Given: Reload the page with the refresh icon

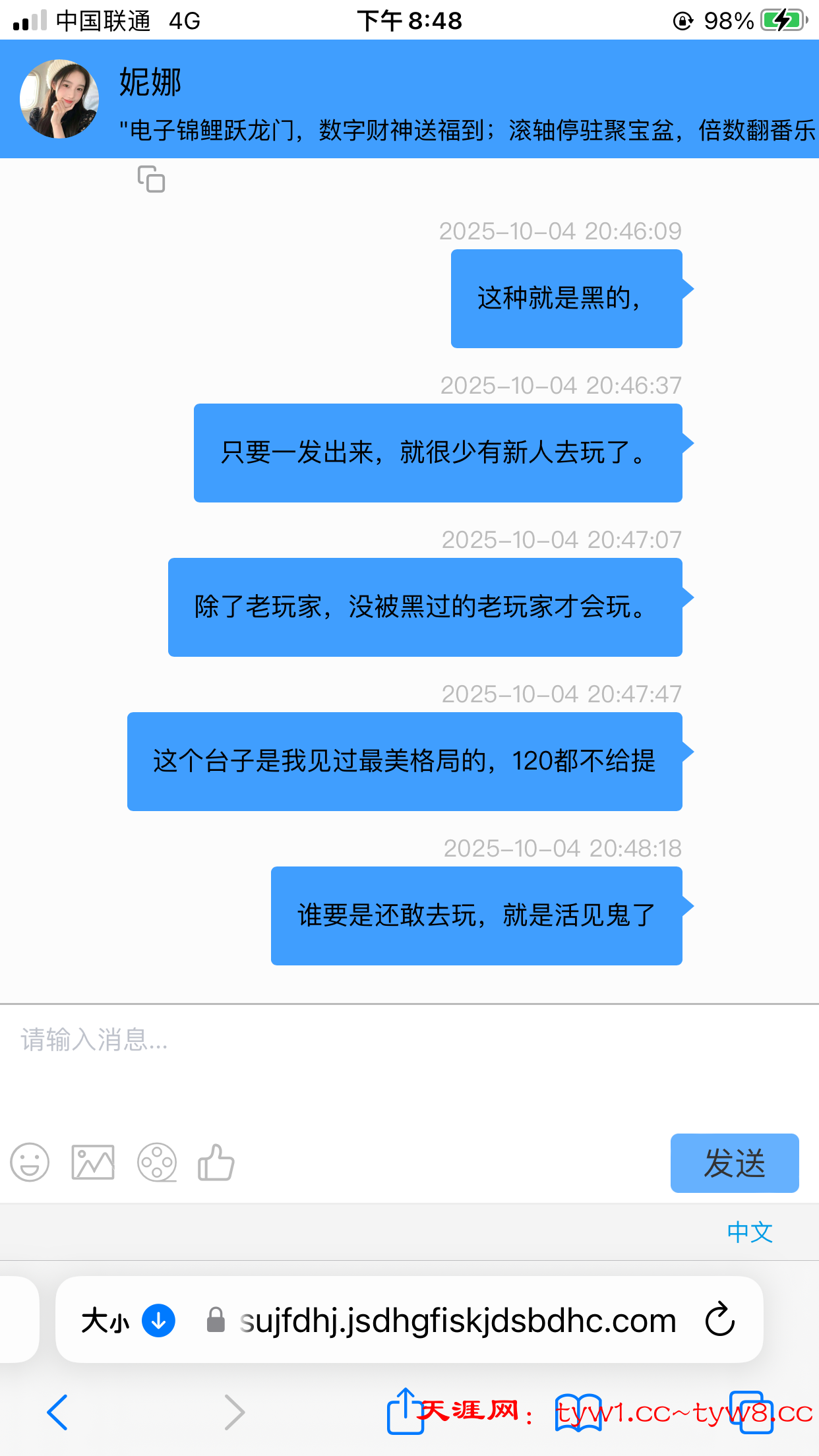Looking at the screenshot, I should click(x=720, y=1319).
